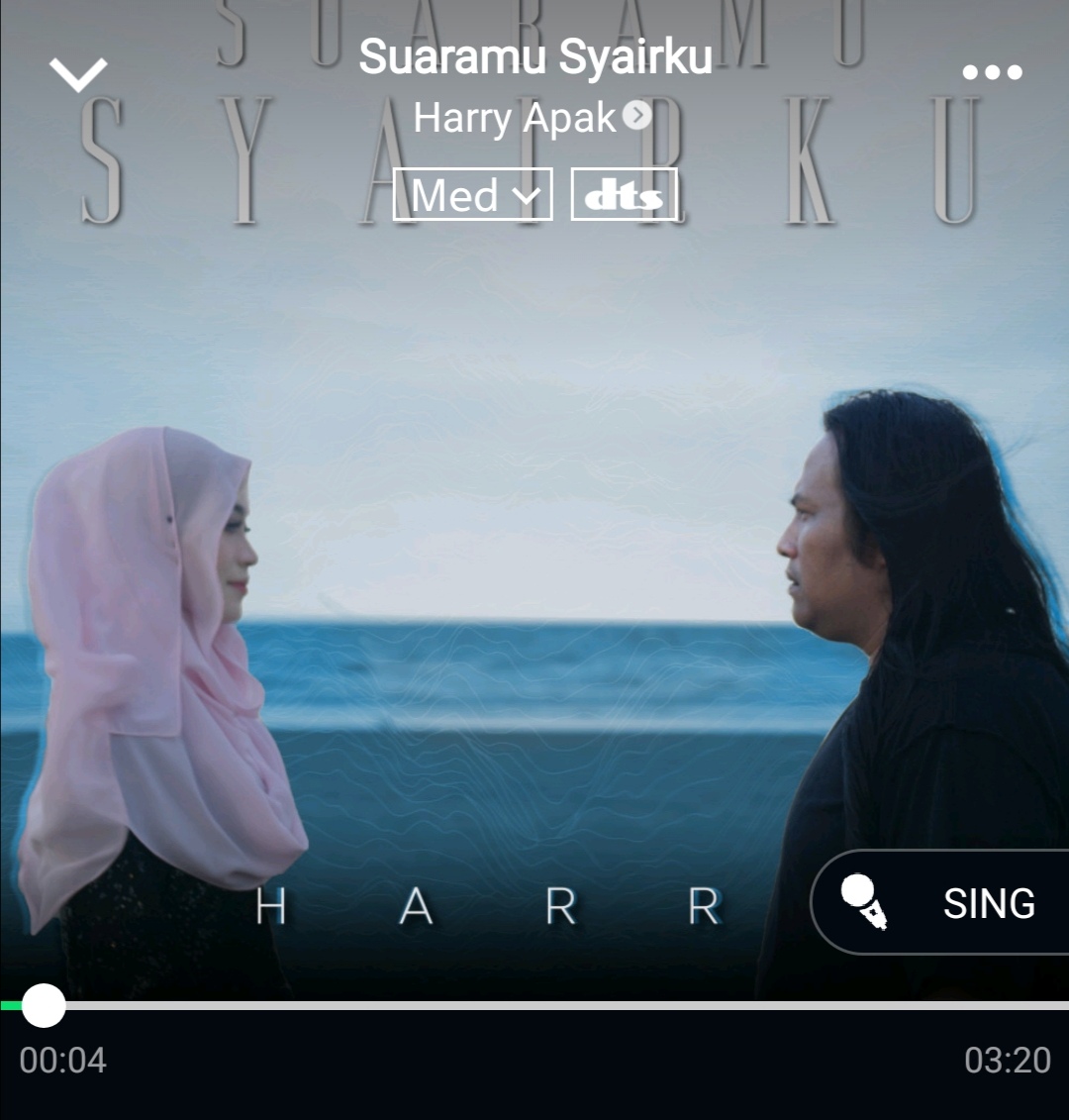Tap the playback progress slider
This screenshot has width=1069, height=1120.
click(534, 1005)
